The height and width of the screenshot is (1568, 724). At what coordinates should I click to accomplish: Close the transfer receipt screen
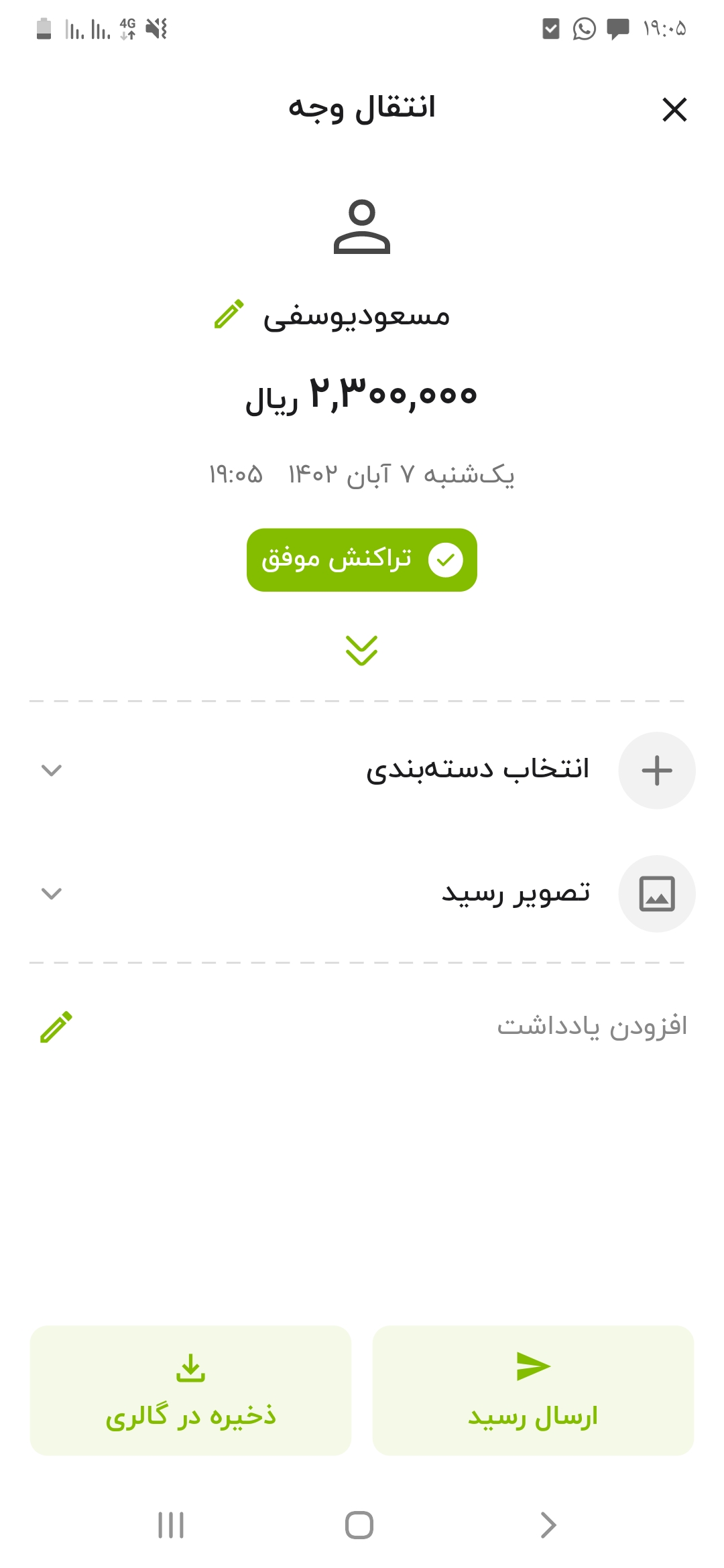[674, 109]
